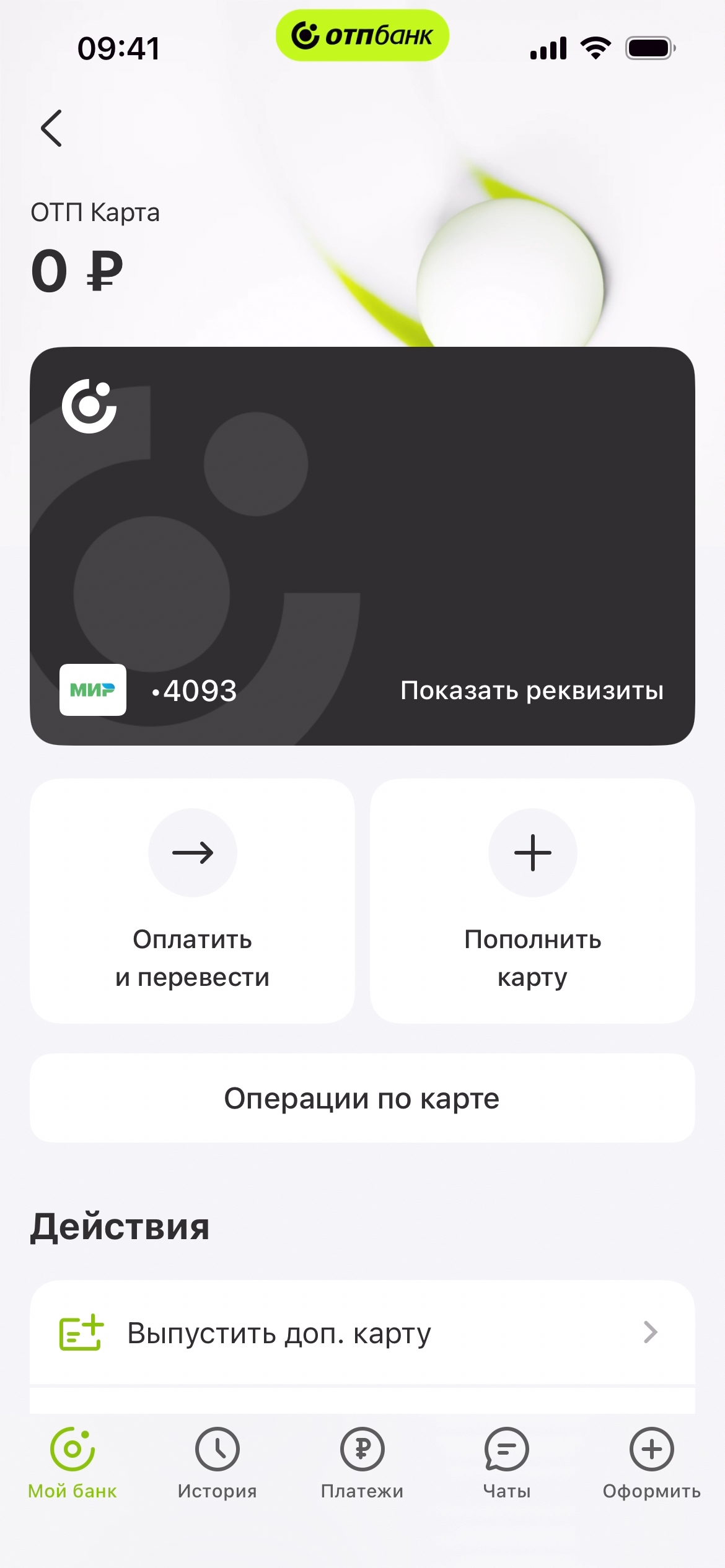The image size is (725, 1568).
Task: Go to the Платежи tab
Action: pos(362,1463)
